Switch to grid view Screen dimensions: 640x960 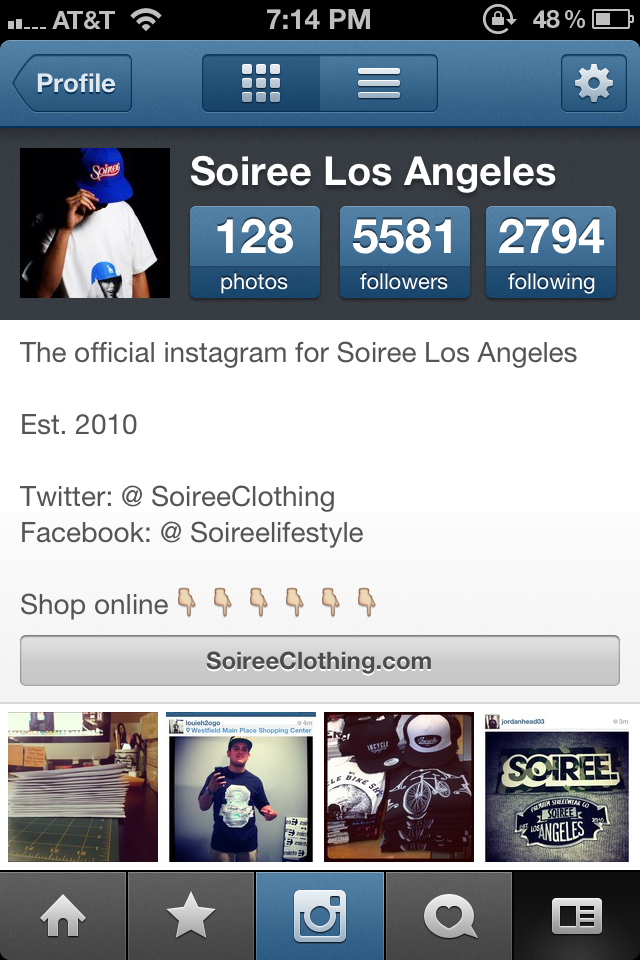click(x=261, y=83)
